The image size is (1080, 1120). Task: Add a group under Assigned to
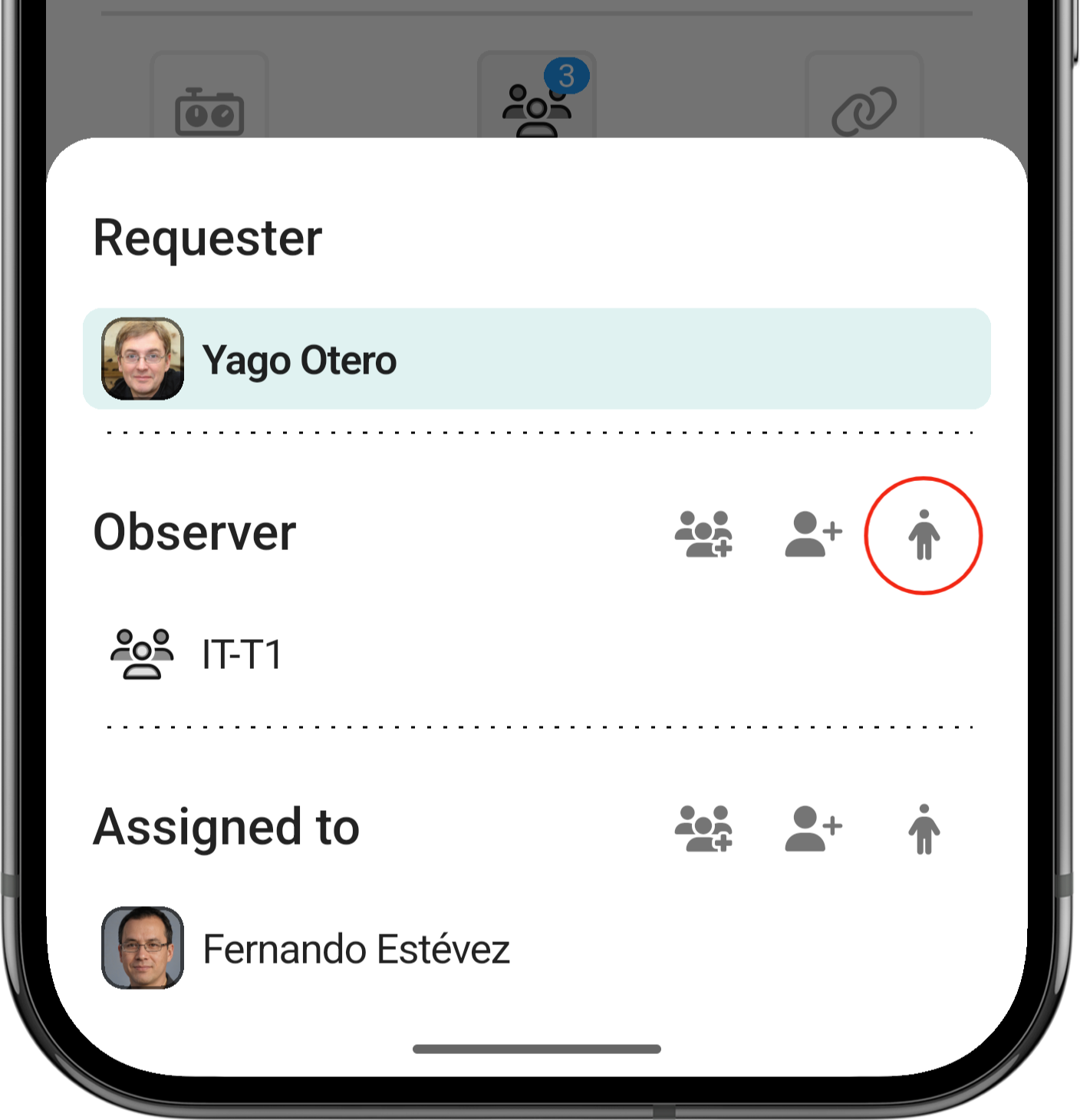pyautogui.click(x=703, y=828)
